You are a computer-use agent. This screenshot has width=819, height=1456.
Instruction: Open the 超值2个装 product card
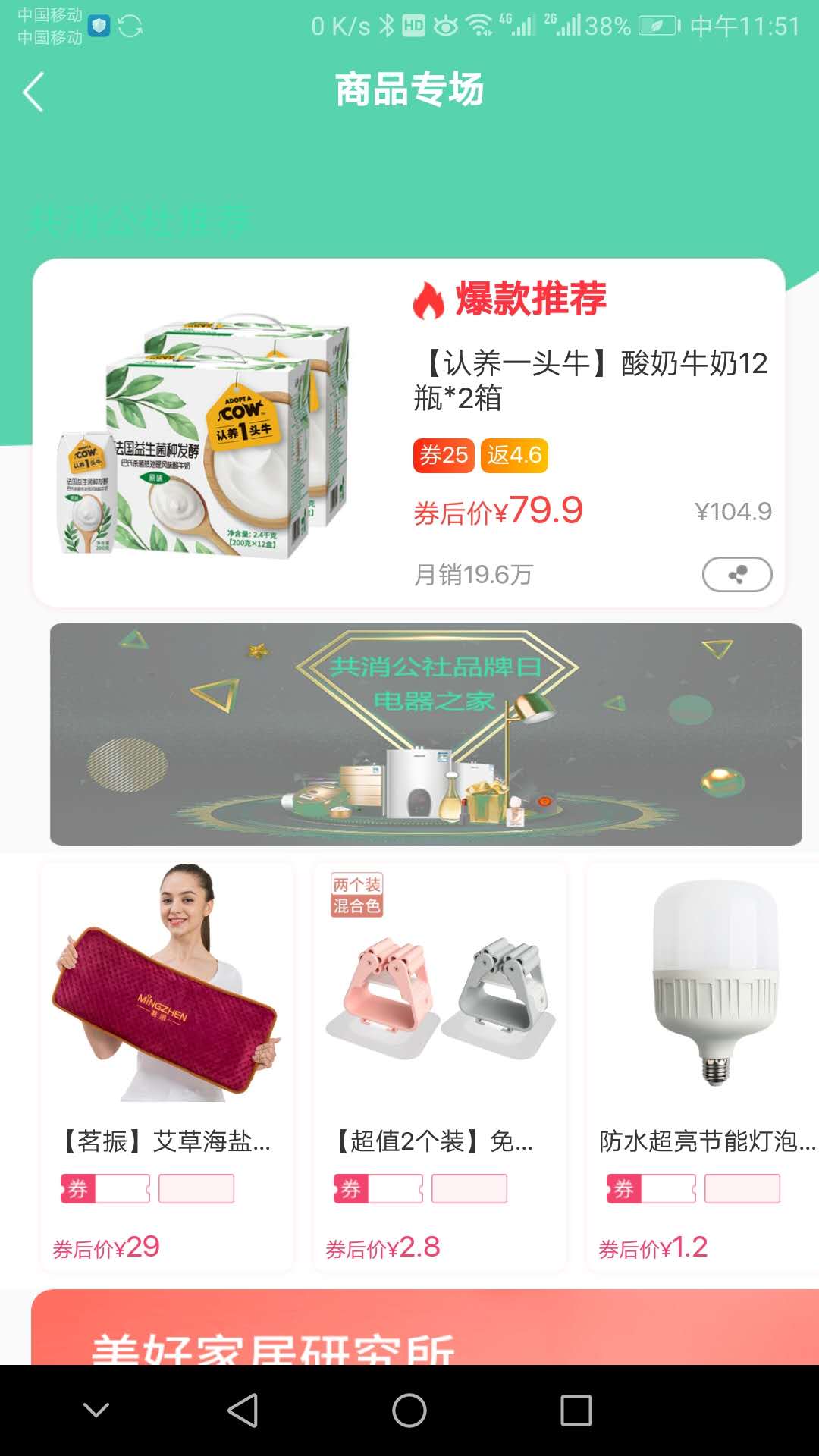(x=439, y=1065)
